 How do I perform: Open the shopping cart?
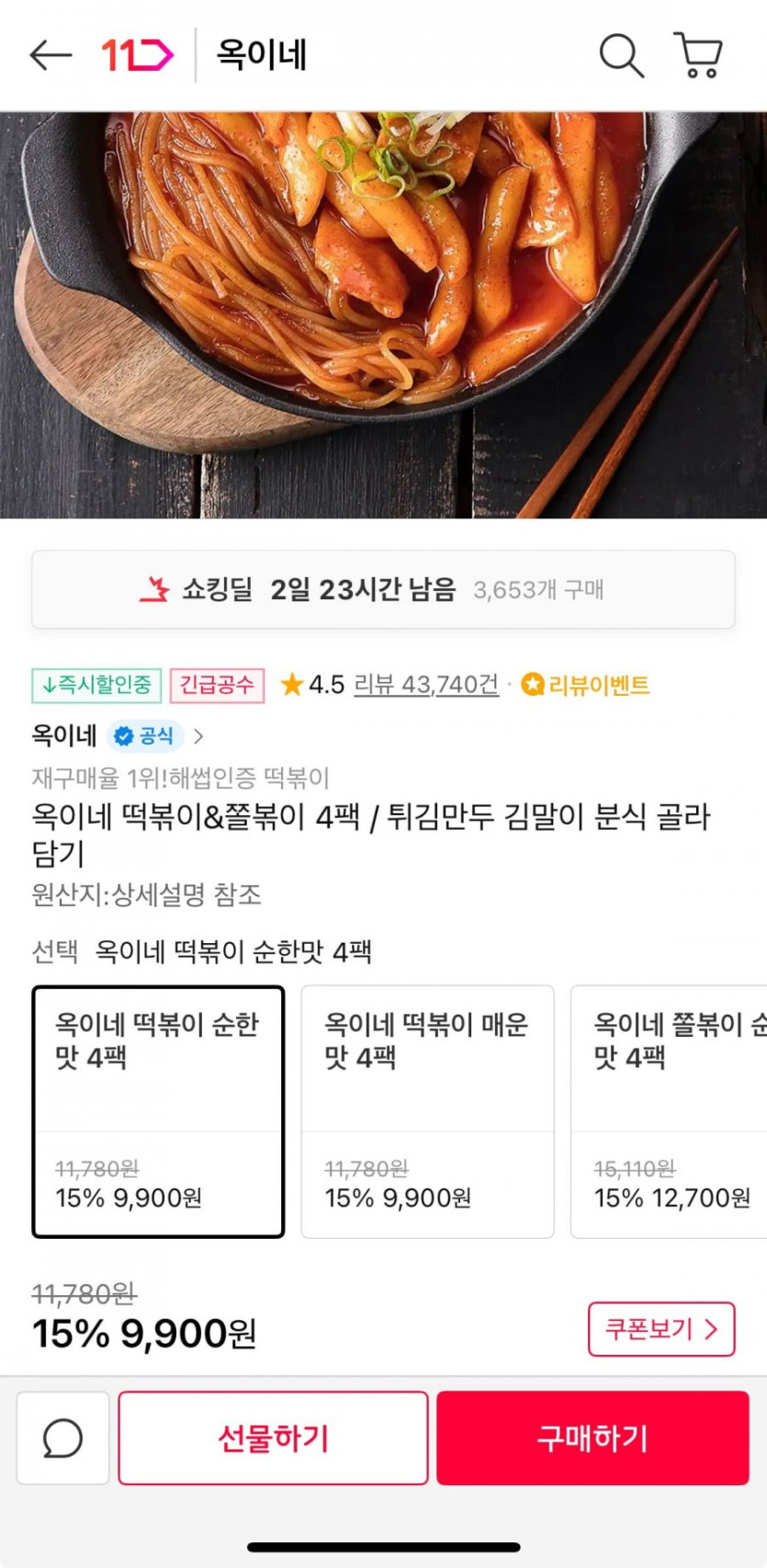point(698,55)
